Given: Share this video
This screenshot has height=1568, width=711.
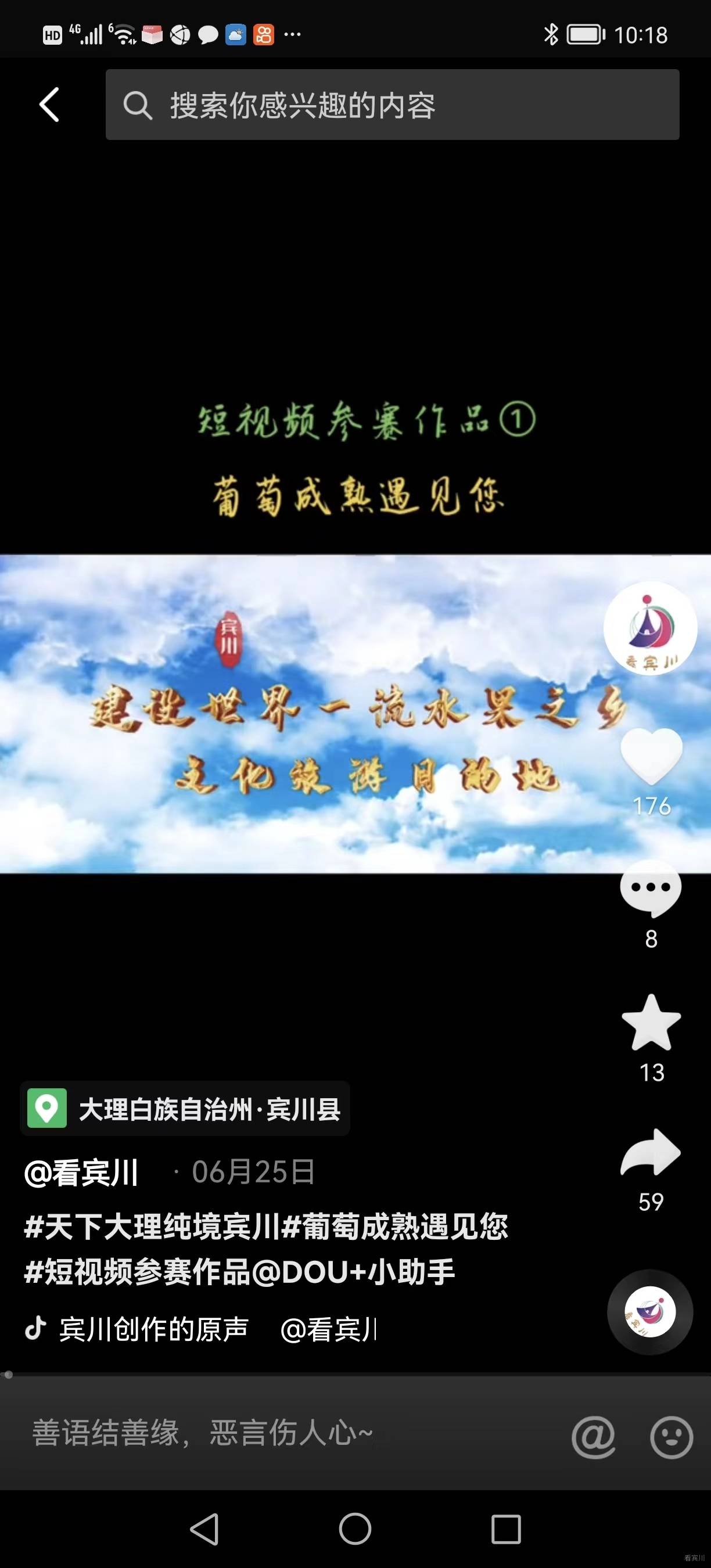Looking at the screenshot, I should pos(651,1153).
